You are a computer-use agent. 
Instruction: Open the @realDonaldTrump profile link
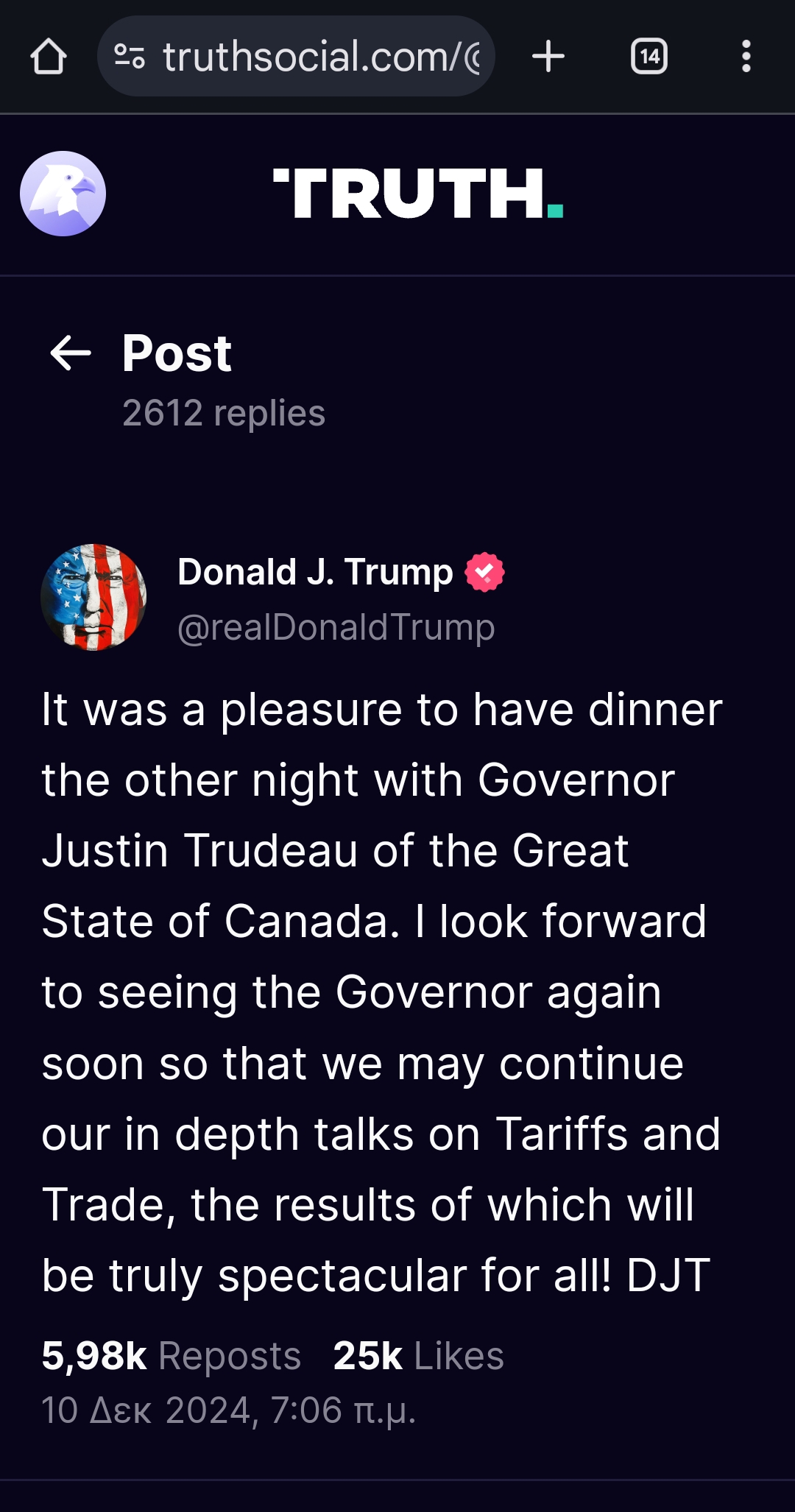(336, 627)
